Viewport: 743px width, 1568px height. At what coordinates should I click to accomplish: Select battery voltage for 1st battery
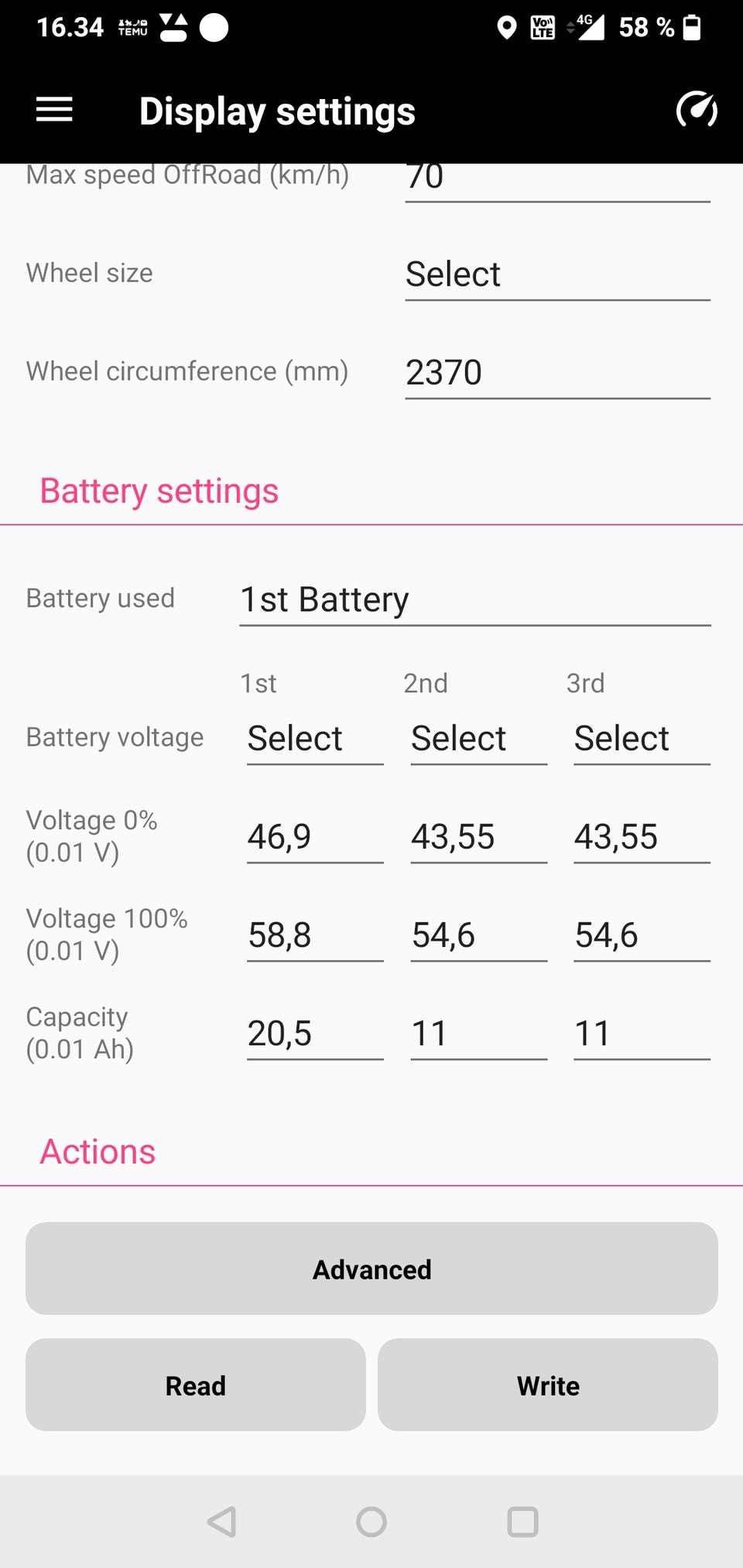point(314,739)
